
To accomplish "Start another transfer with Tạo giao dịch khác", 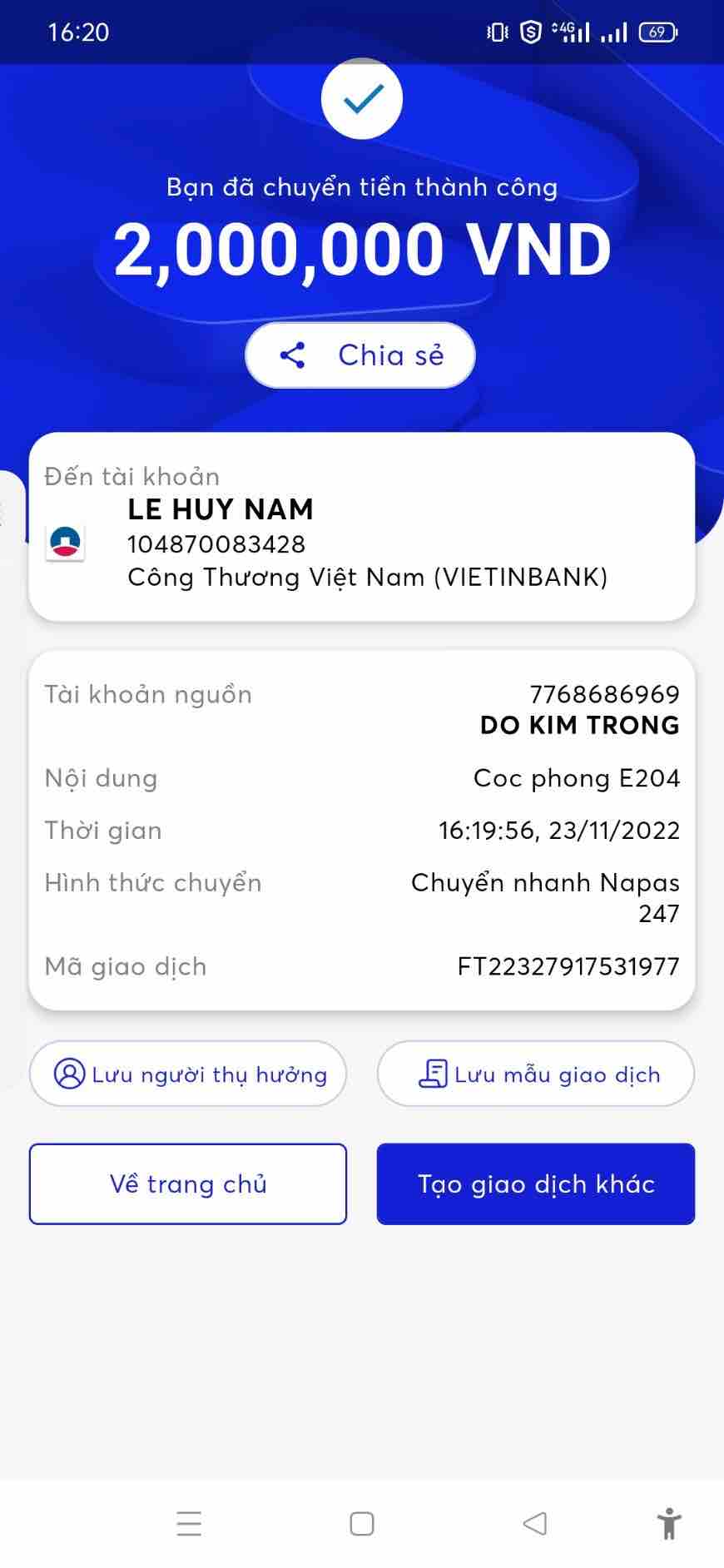I will tap(536, 1183).
